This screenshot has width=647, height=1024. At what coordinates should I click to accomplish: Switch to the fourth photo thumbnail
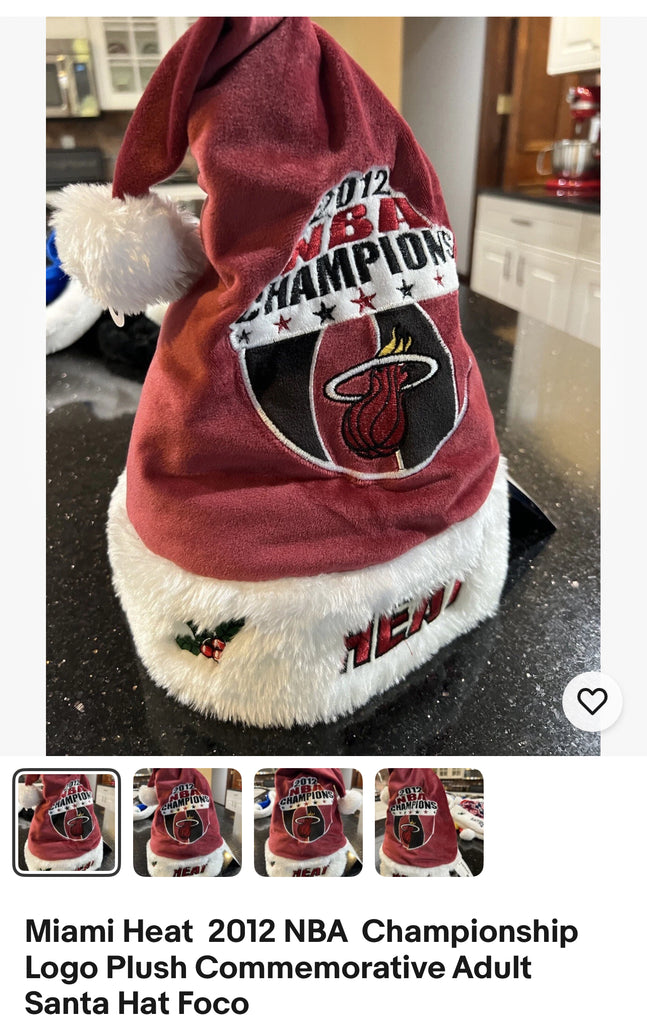point(429,822)
